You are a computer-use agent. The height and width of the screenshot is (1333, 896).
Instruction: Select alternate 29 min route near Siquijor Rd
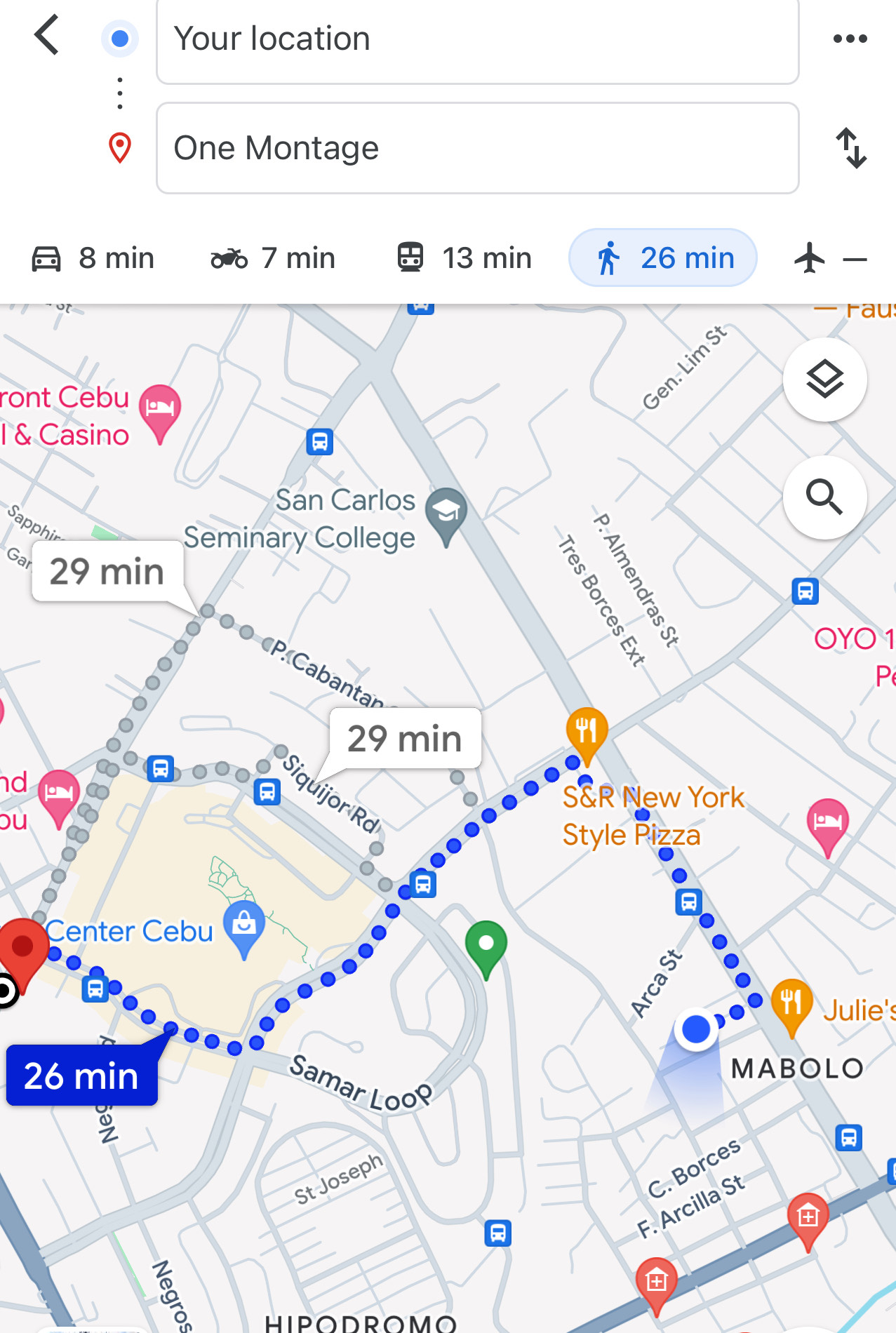405,739
